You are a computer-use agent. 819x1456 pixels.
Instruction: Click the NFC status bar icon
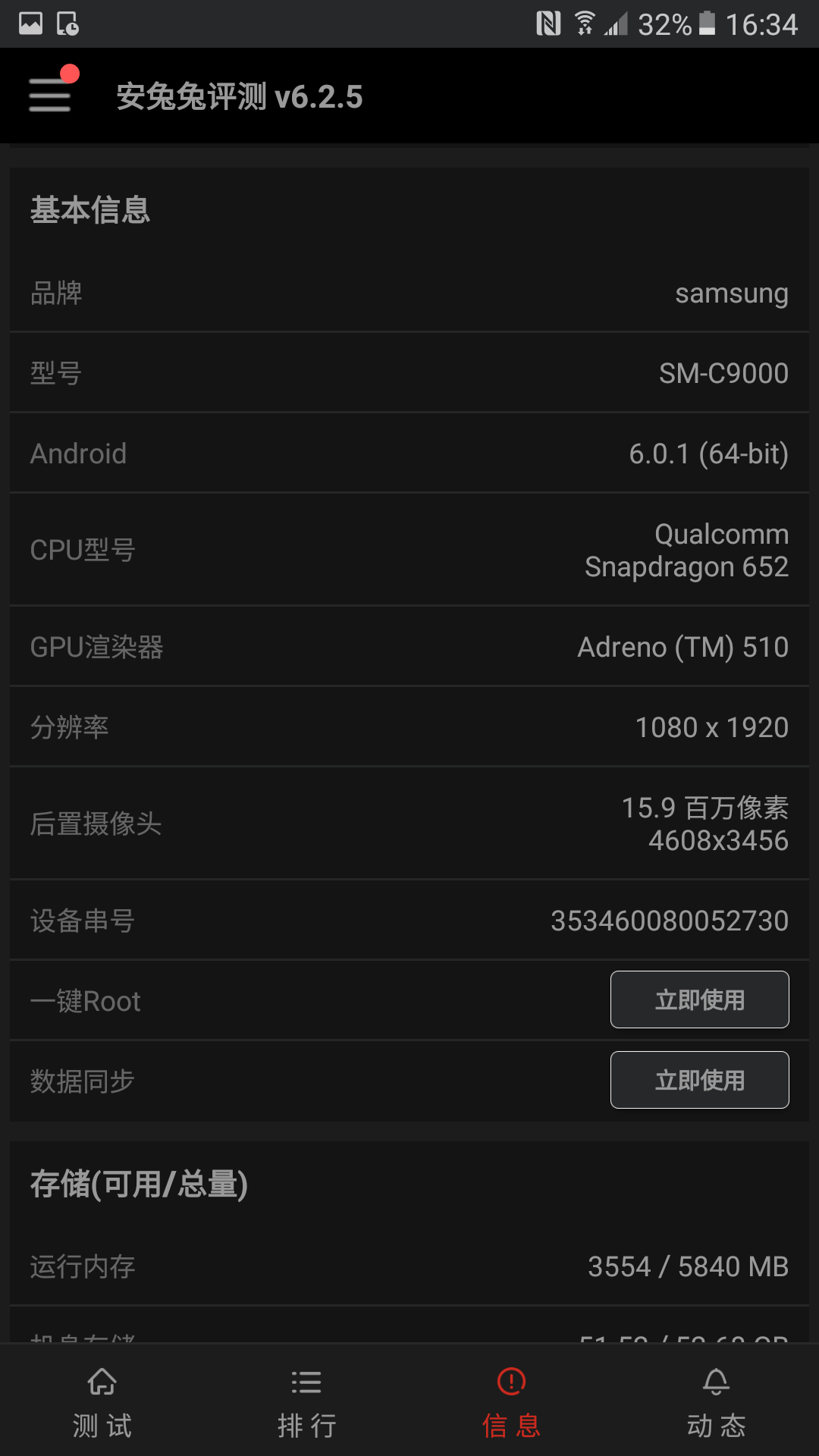(548, 23)
